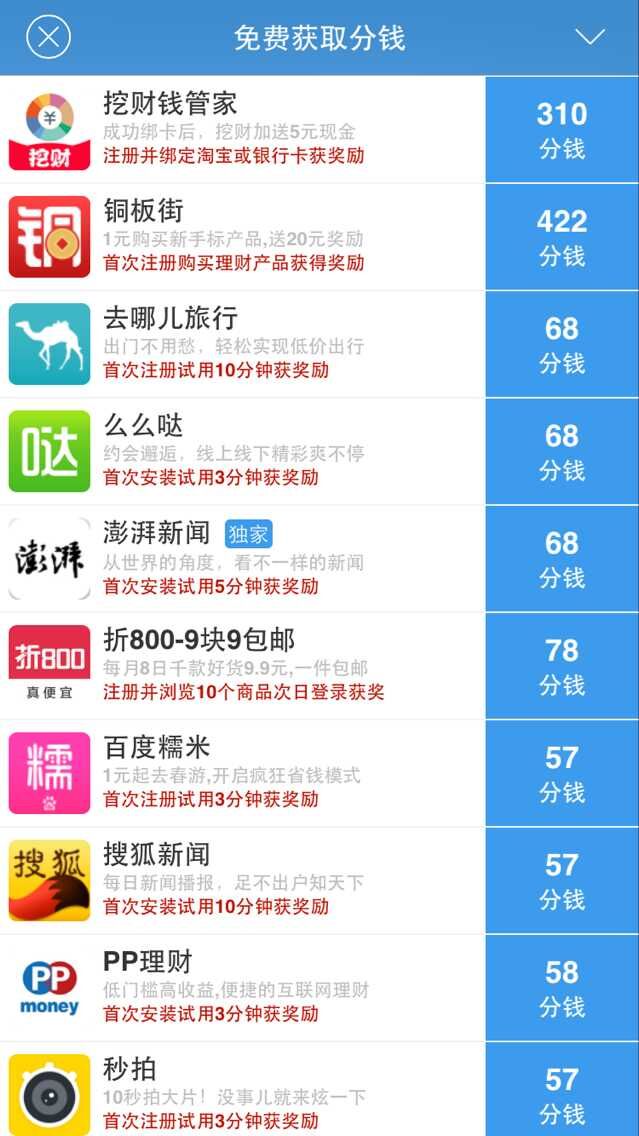Open the 铜板街 offer row

pos(242,237)
